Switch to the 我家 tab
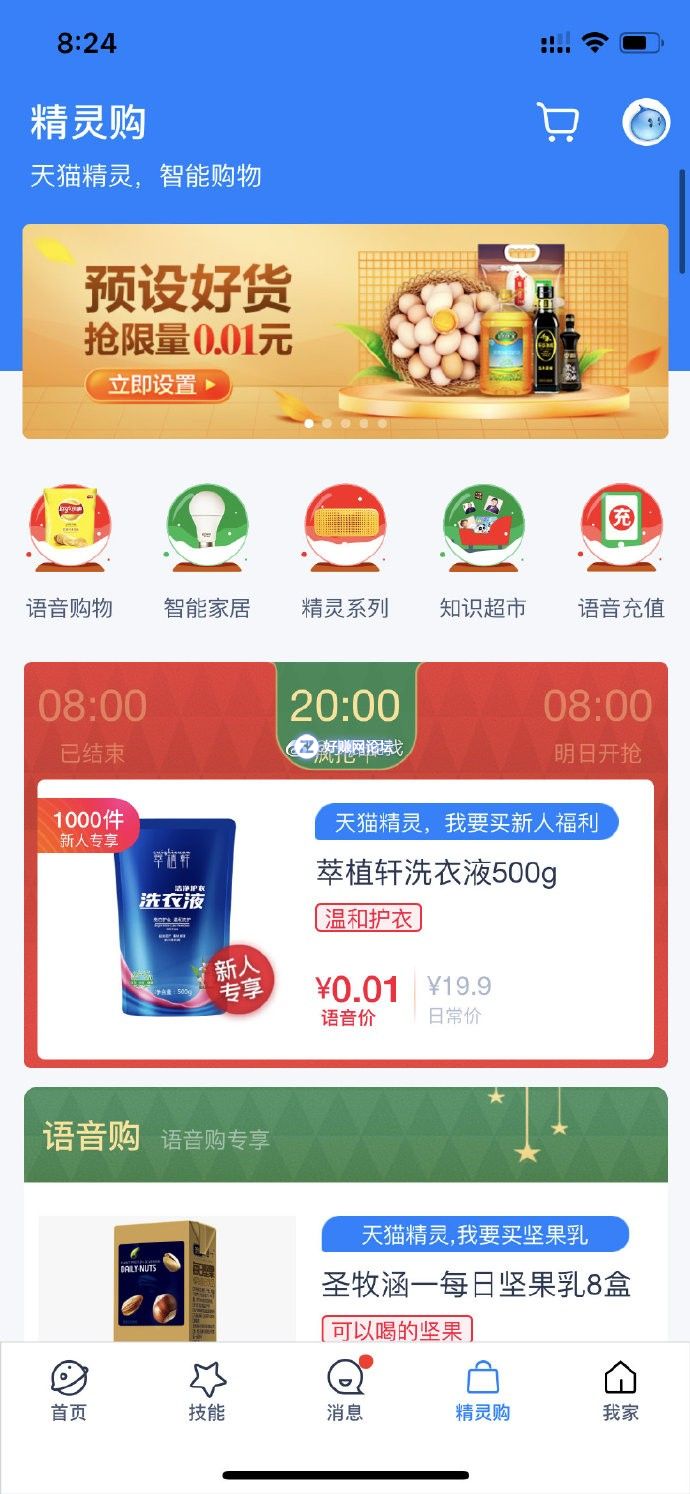The height and width of the screenshot is (1494, 690). [621, 1390]
